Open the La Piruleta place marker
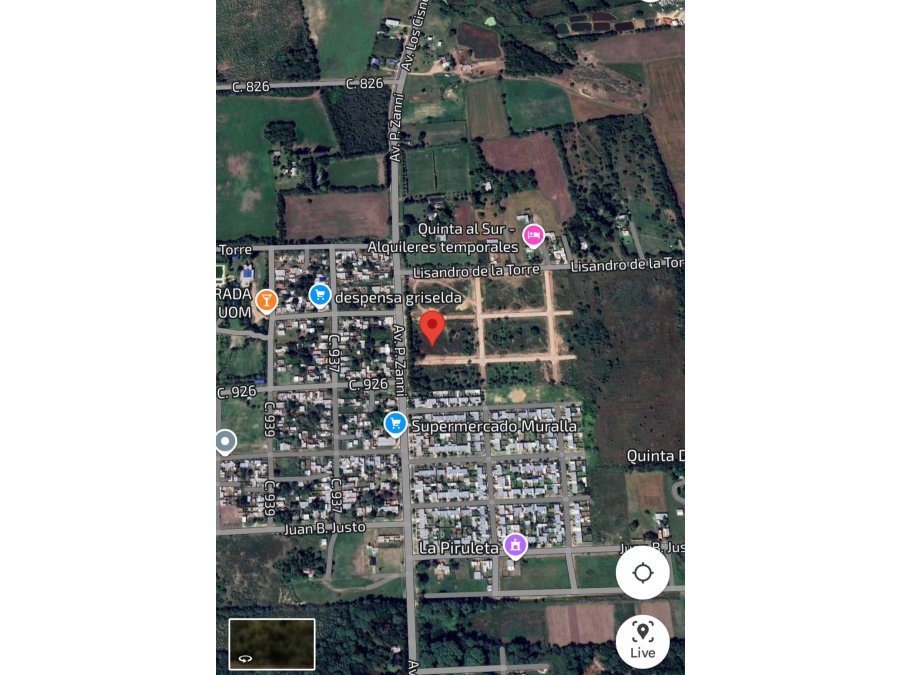Image resolution: width=900 pixels, height=675 pixels. [515, 546]
